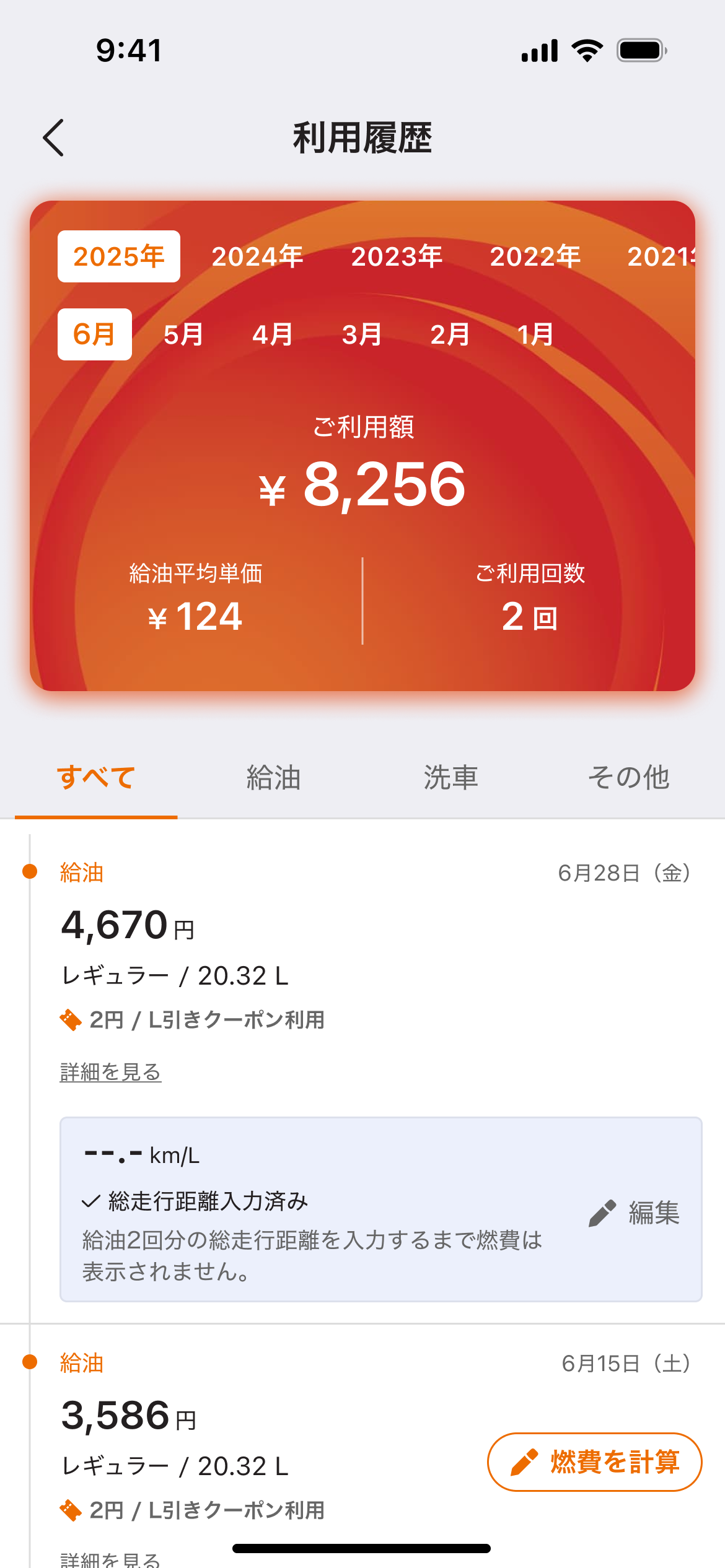The height and width of the screenshot is (1568, 725).
Task: Switch to the 4月 month
Action: click(x=273, y=334)
